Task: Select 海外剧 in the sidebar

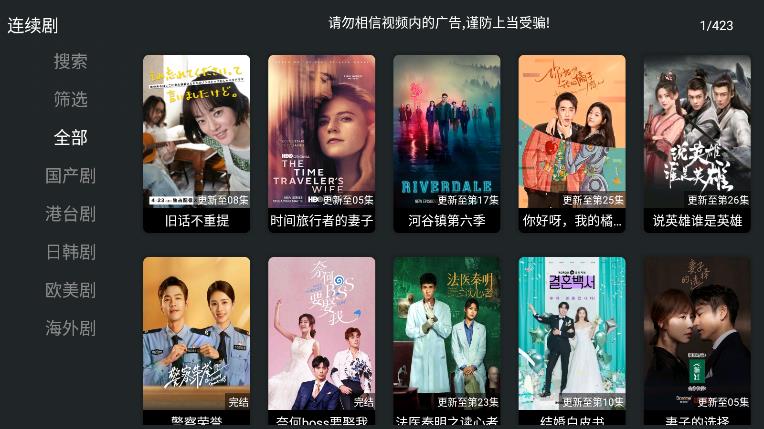Action: tap(70, 328)
